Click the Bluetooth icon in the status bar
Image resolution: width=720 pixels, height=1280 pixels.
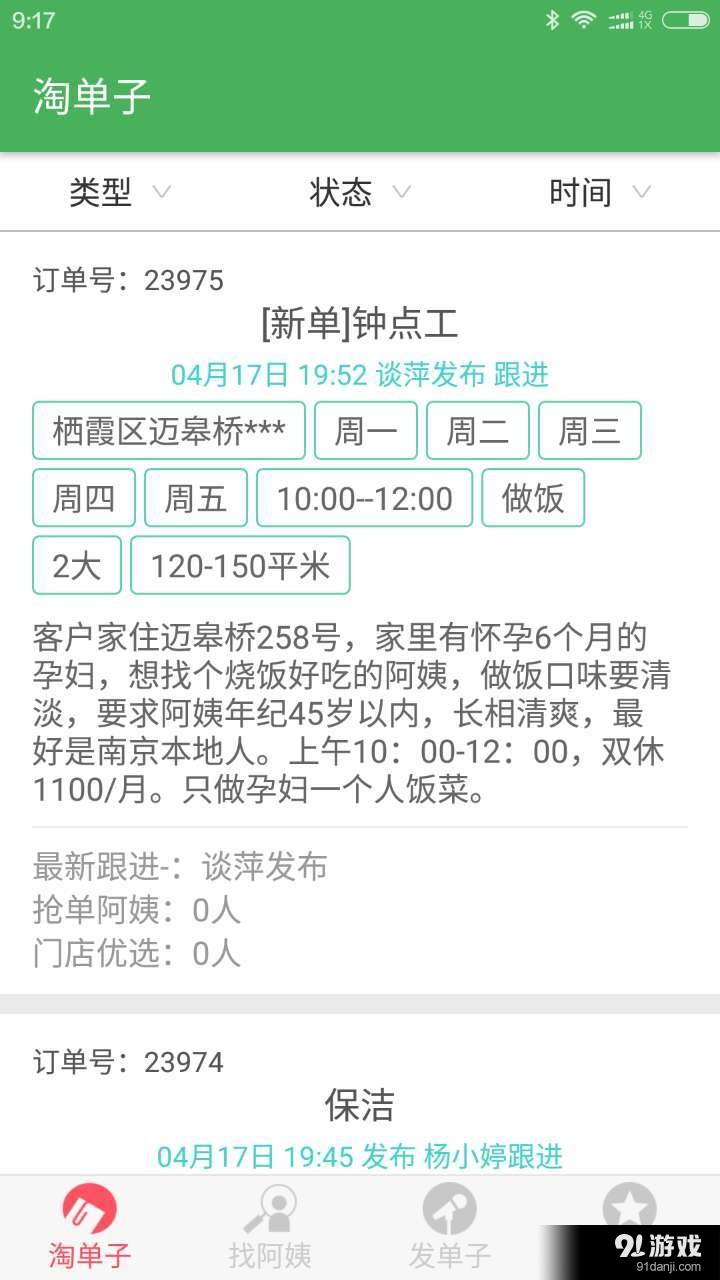pos(554,17)
